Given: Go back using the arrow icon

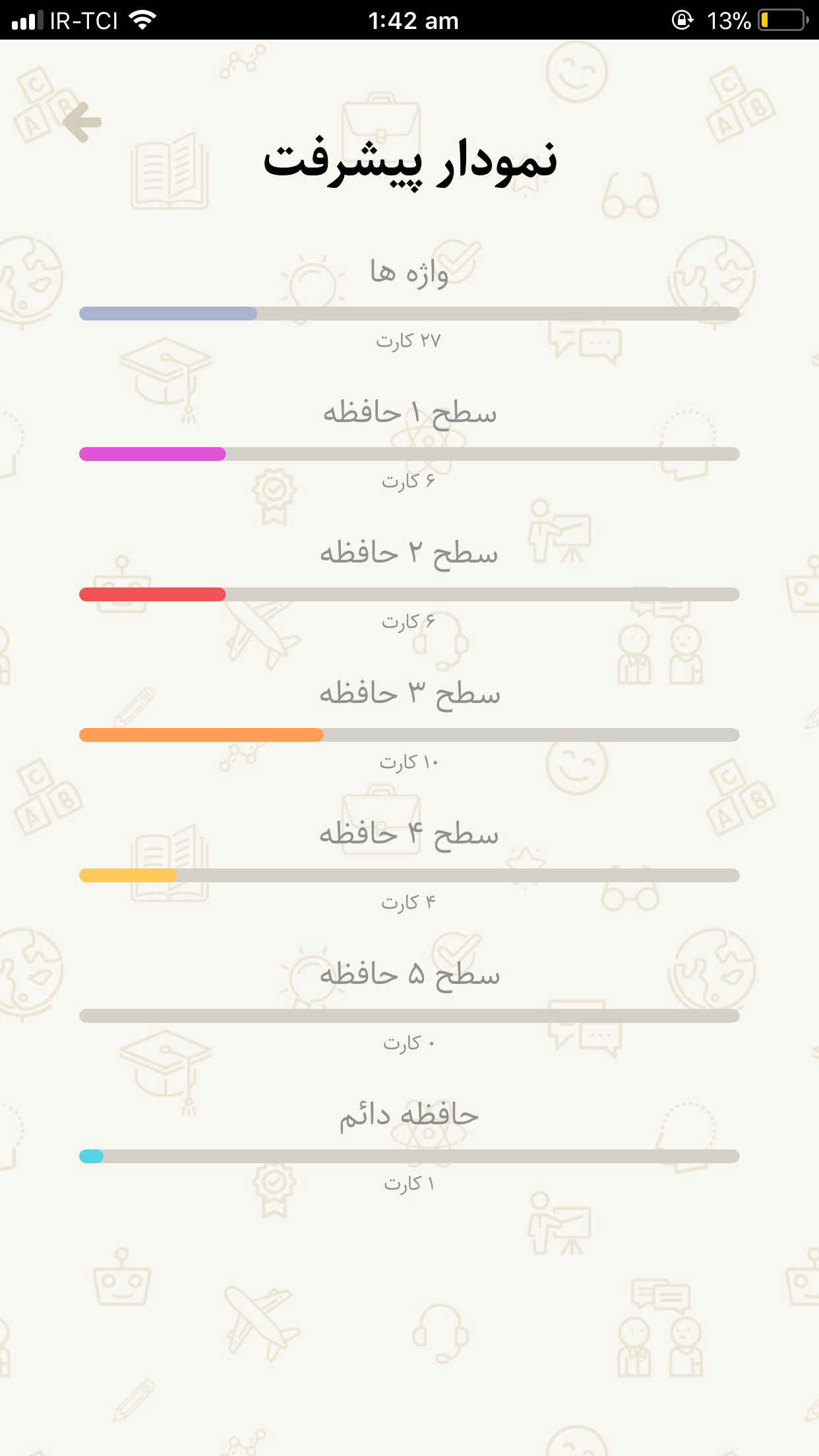Looking at the screenshot, I should tap(82, 122).
